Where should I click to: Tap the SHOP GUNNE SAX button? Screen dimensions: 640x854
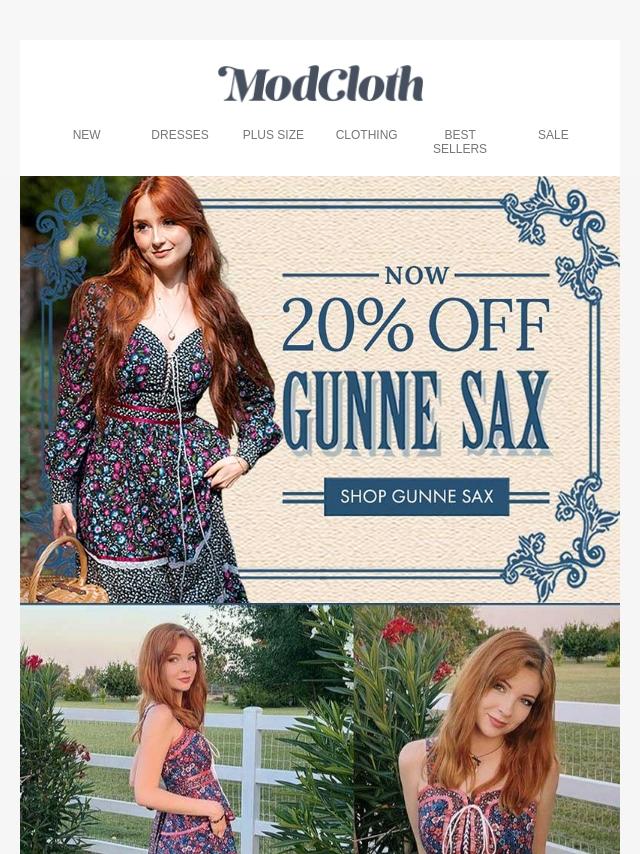click(x=416, y=497)
